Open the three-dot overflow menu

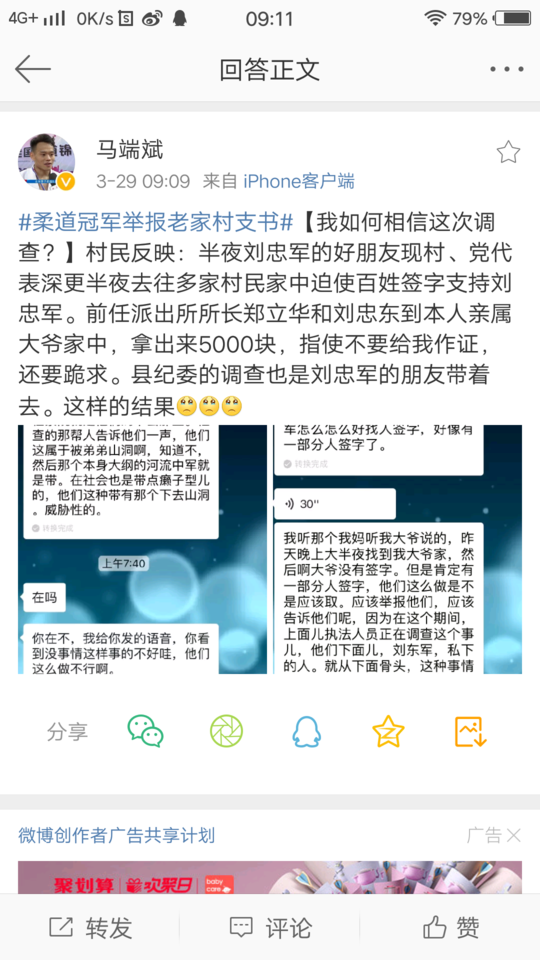pos(506,69)
